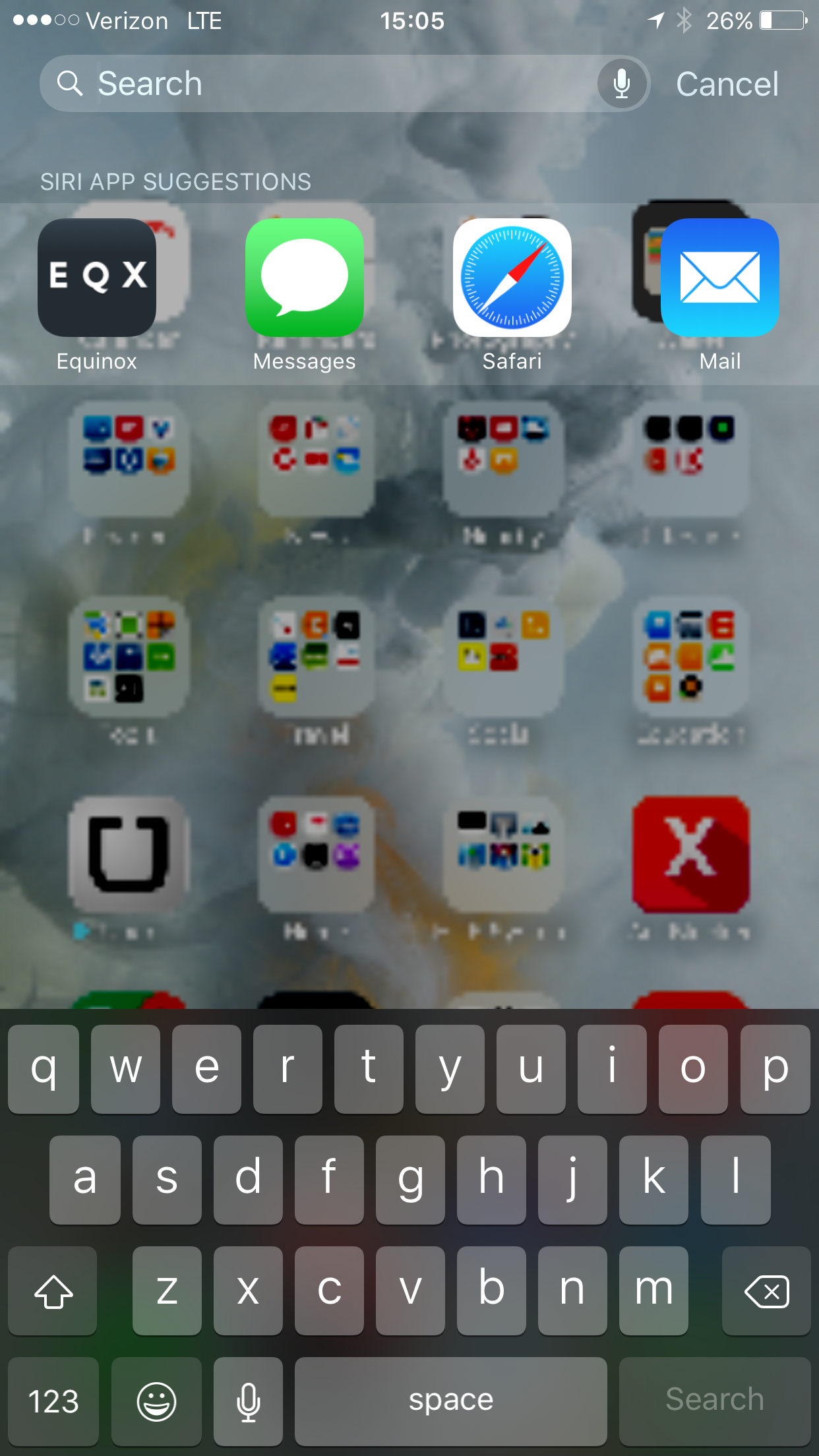The width and height of the screenshot is (819, 1456).
Task: Type the letter q
Action: click(44, 1069)
